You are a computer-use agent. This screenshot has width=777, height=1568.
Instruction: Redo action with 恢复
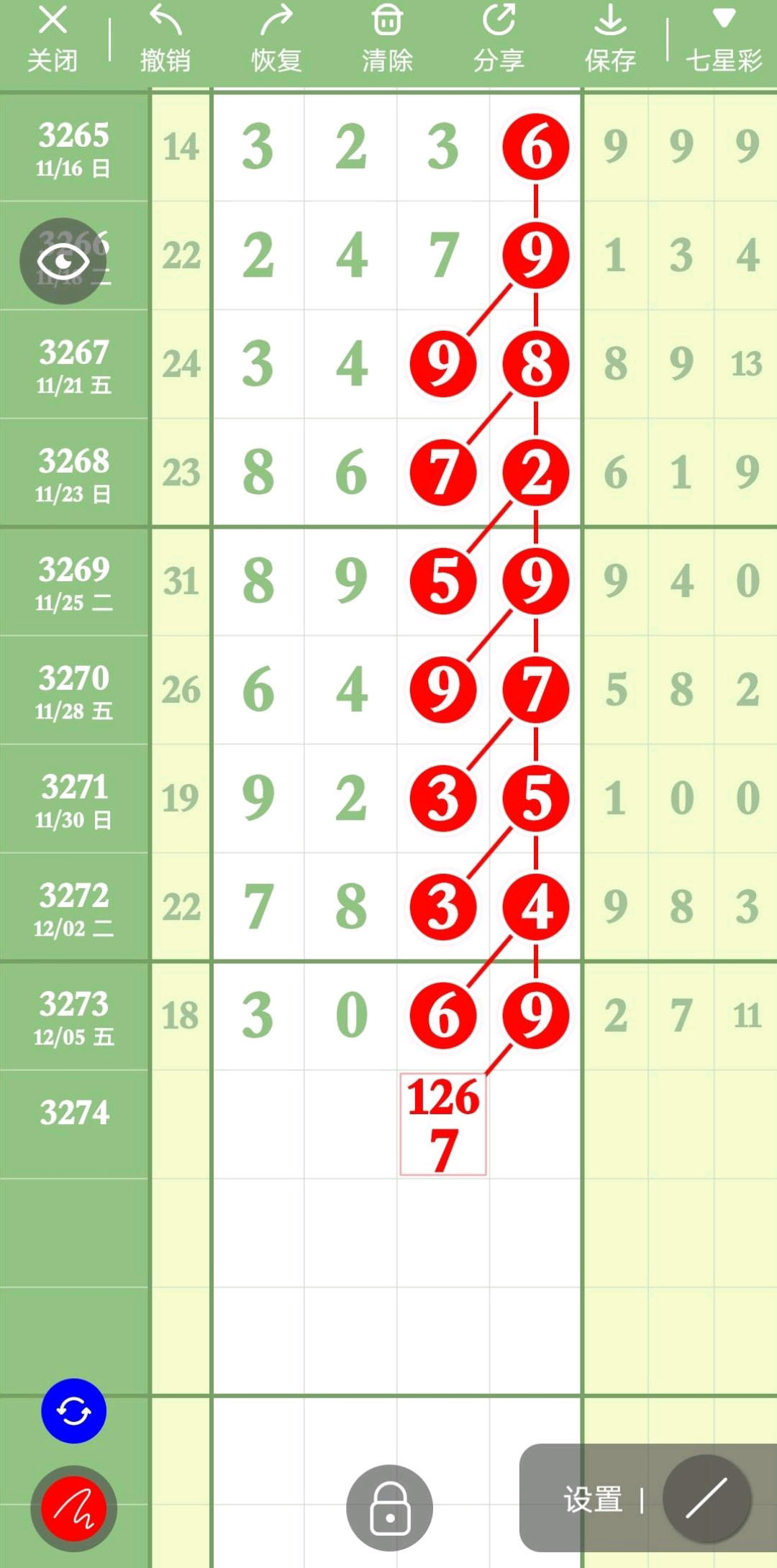tap(276, 40)
